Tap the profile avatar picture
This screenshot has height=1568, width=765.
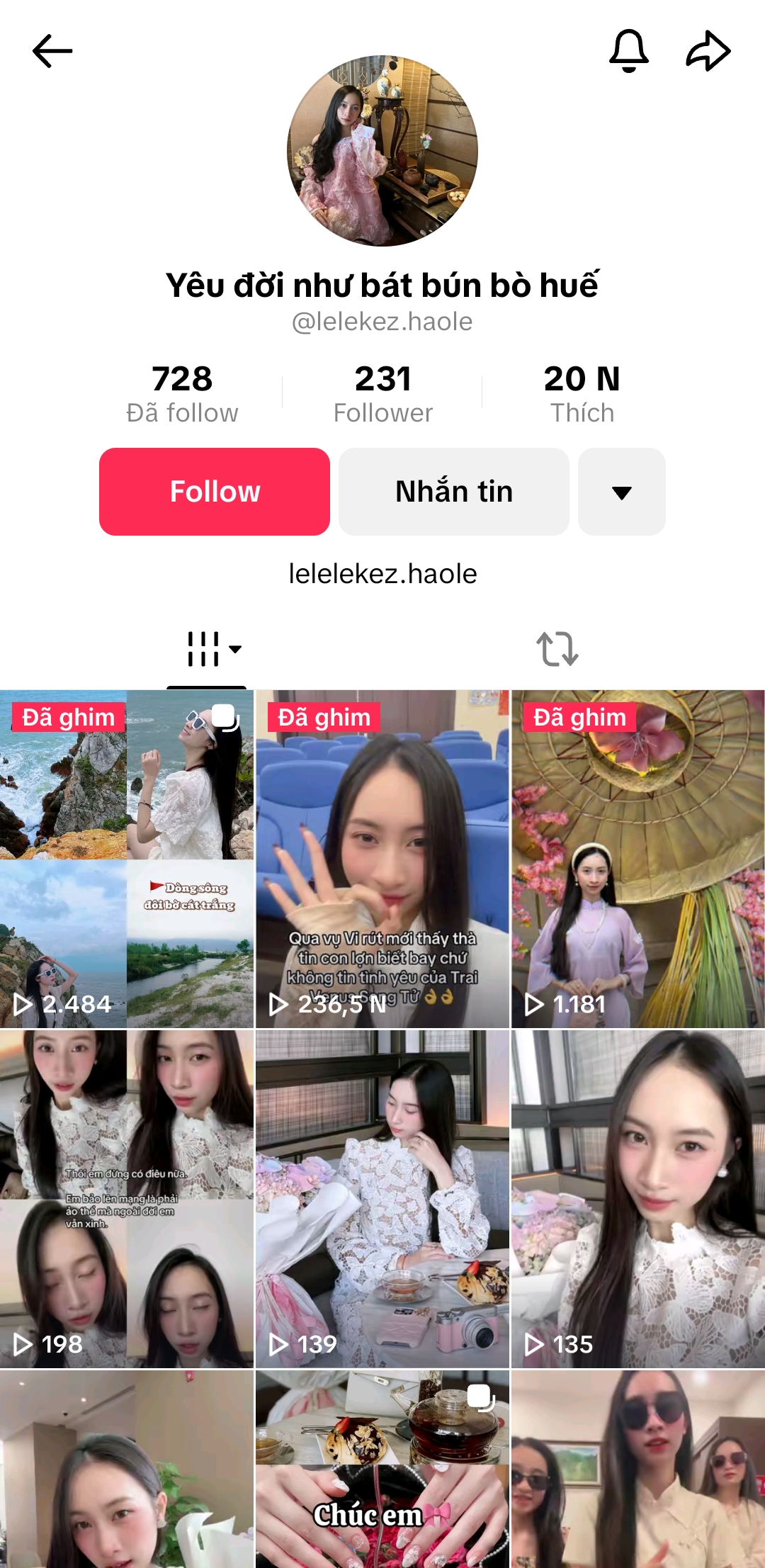[x=382, y=151]
